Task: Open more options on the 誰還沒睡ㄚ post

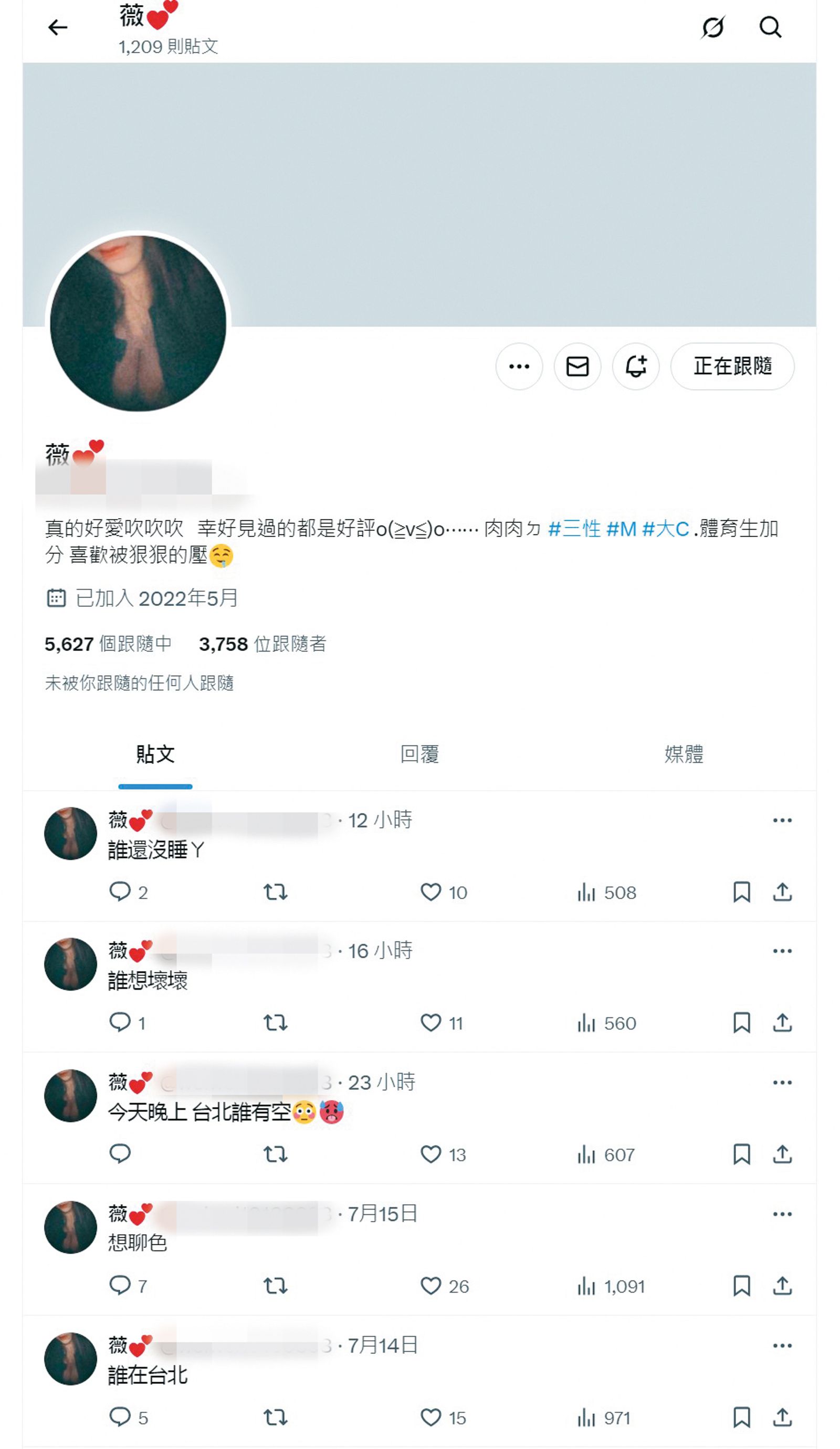Action: (x=782, y=820)
